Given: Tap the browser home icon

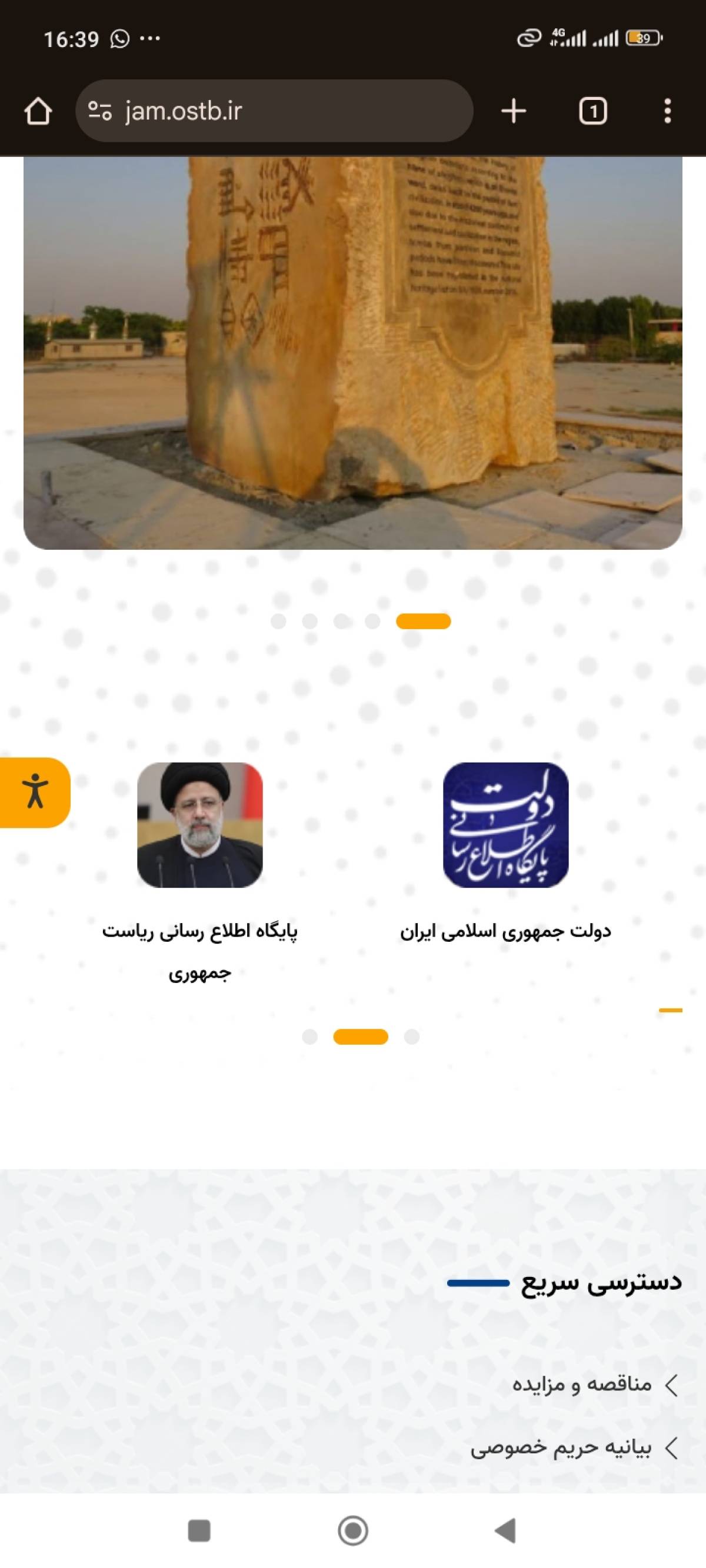Looking at the screenshot, I should [x=38, y=111].
